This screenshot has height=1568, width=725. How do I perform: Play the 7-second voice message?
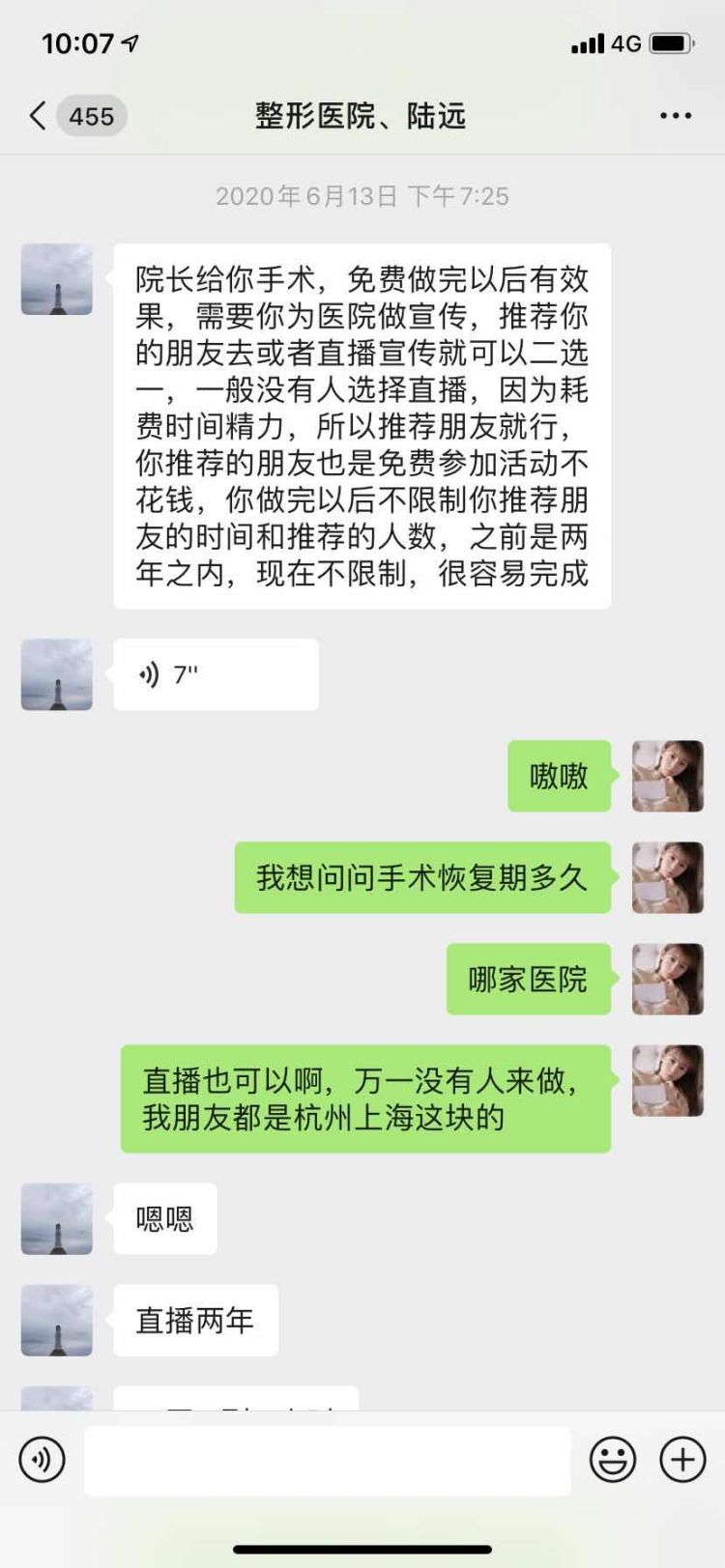(215, 674)
